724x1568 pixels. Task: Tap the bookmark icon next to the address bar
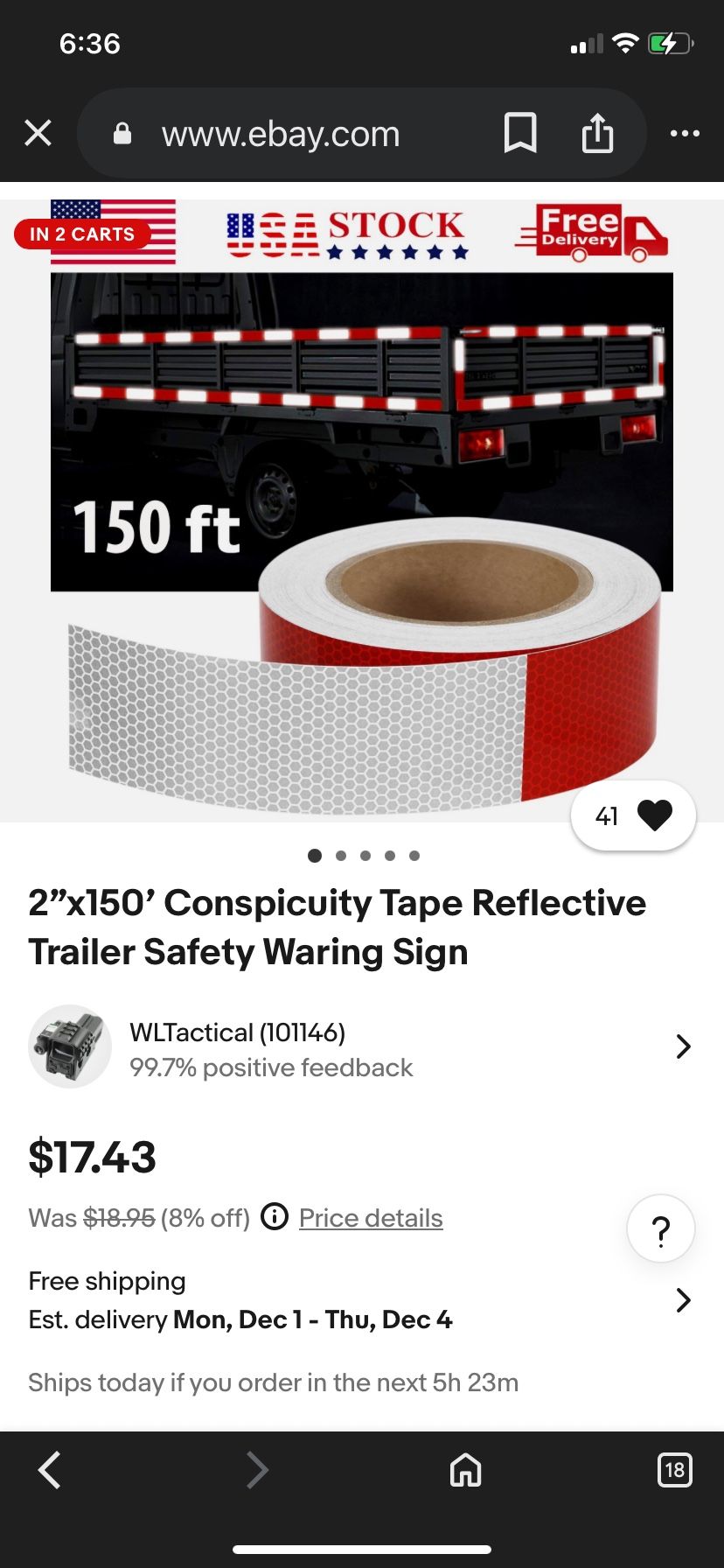click(x=520, y=133)
